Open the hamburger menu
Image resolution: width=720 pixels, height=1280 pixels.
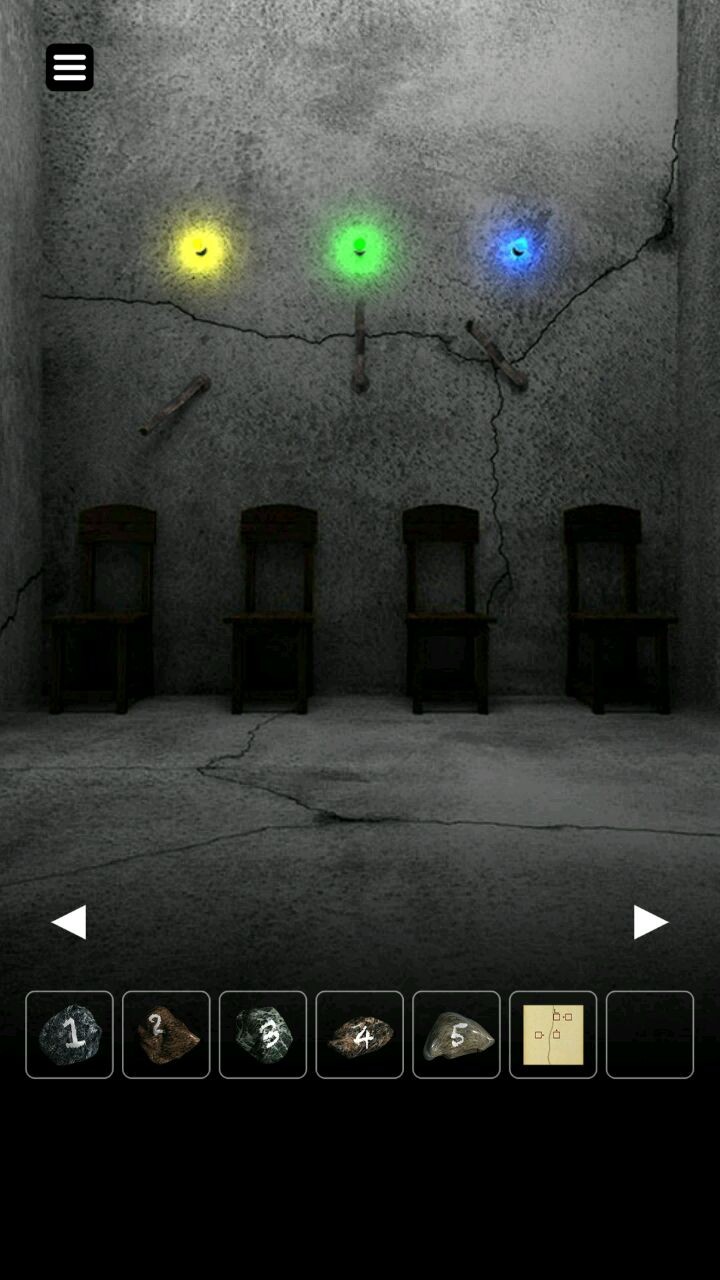(70, 68)
